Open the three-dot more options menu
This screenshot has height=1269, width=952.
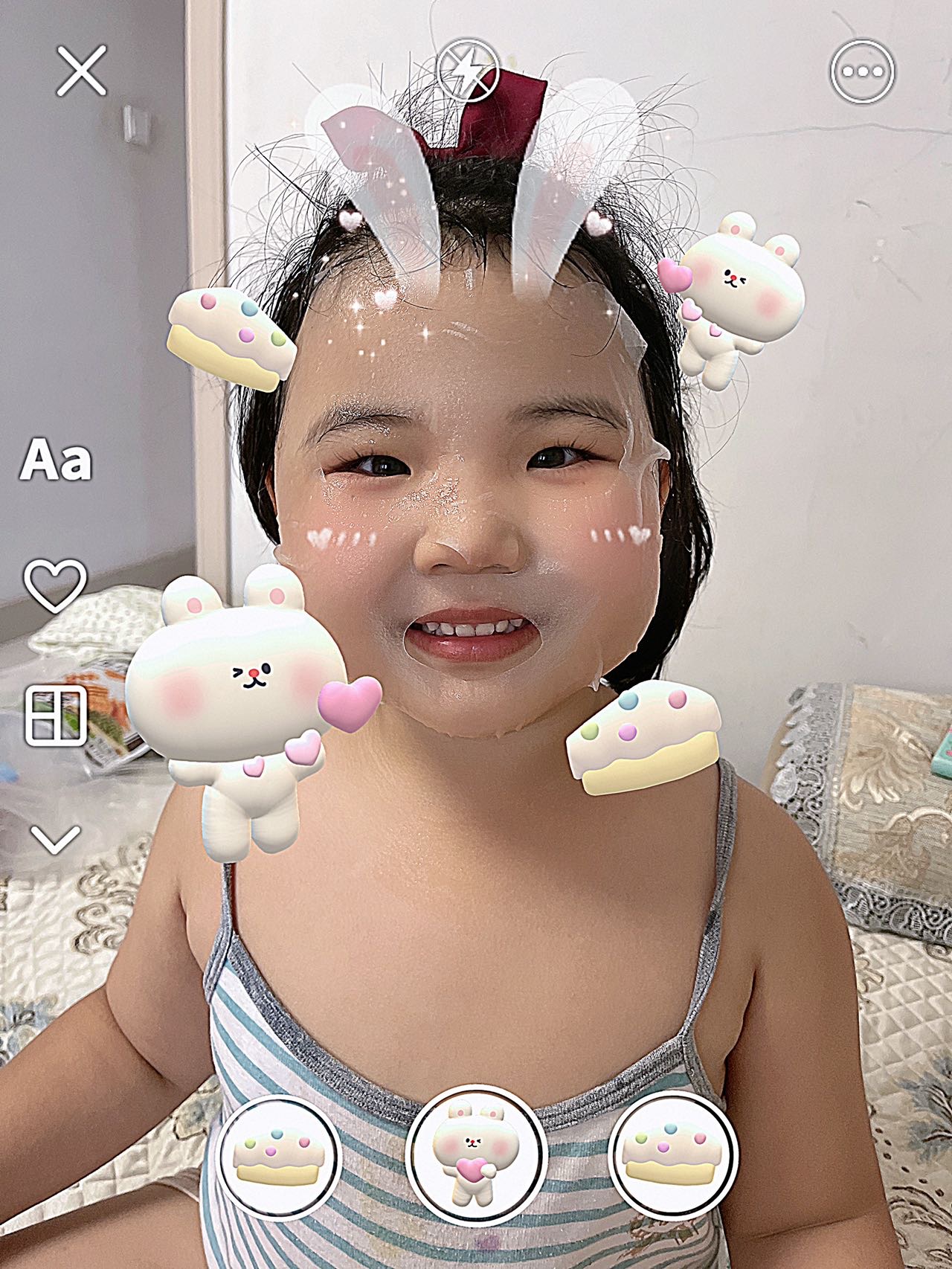(862, 71)
